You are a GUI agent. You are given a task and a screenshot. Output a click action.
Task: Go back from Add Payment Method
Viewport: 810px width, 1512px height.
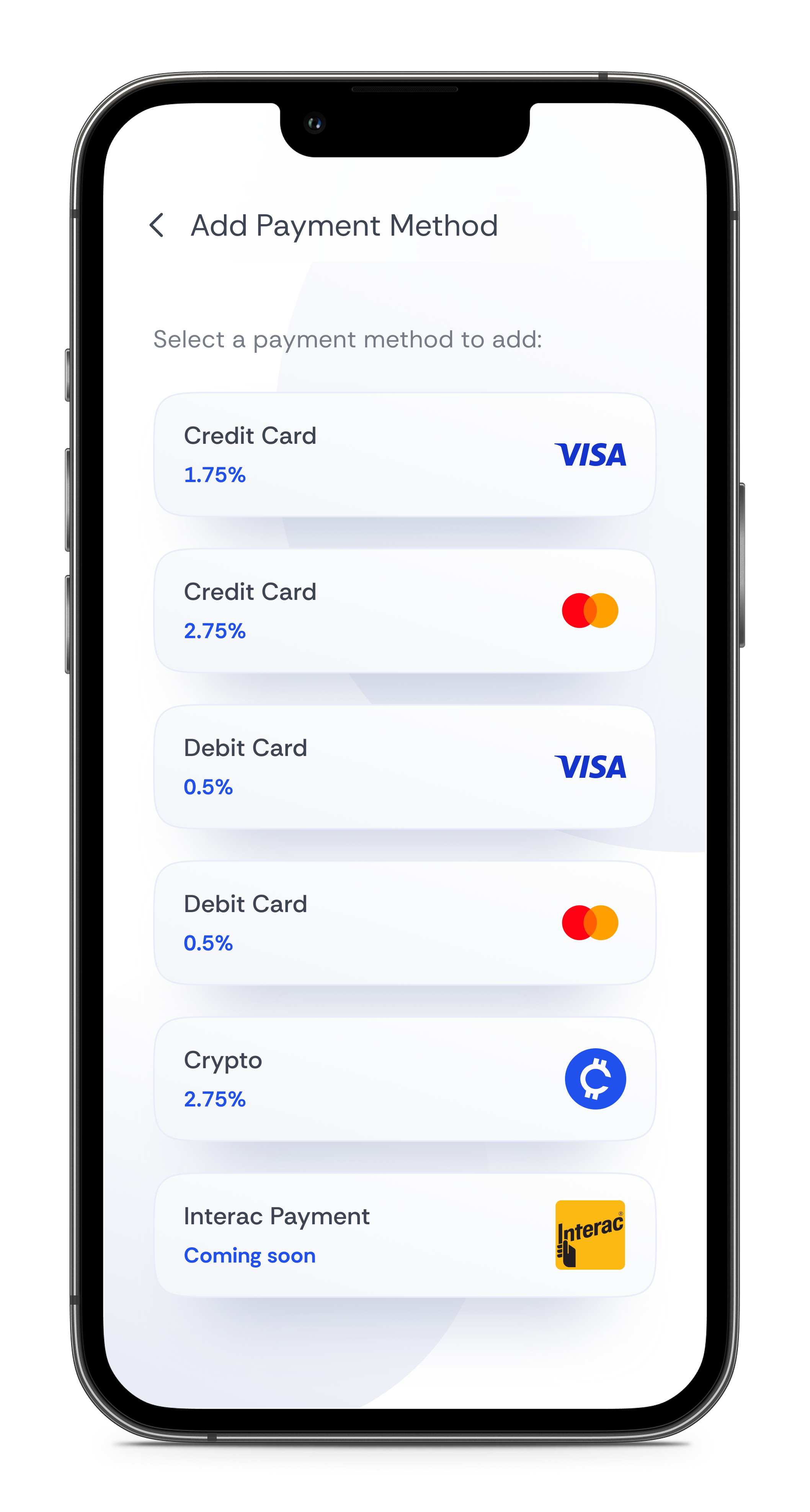tap(157, 225)
